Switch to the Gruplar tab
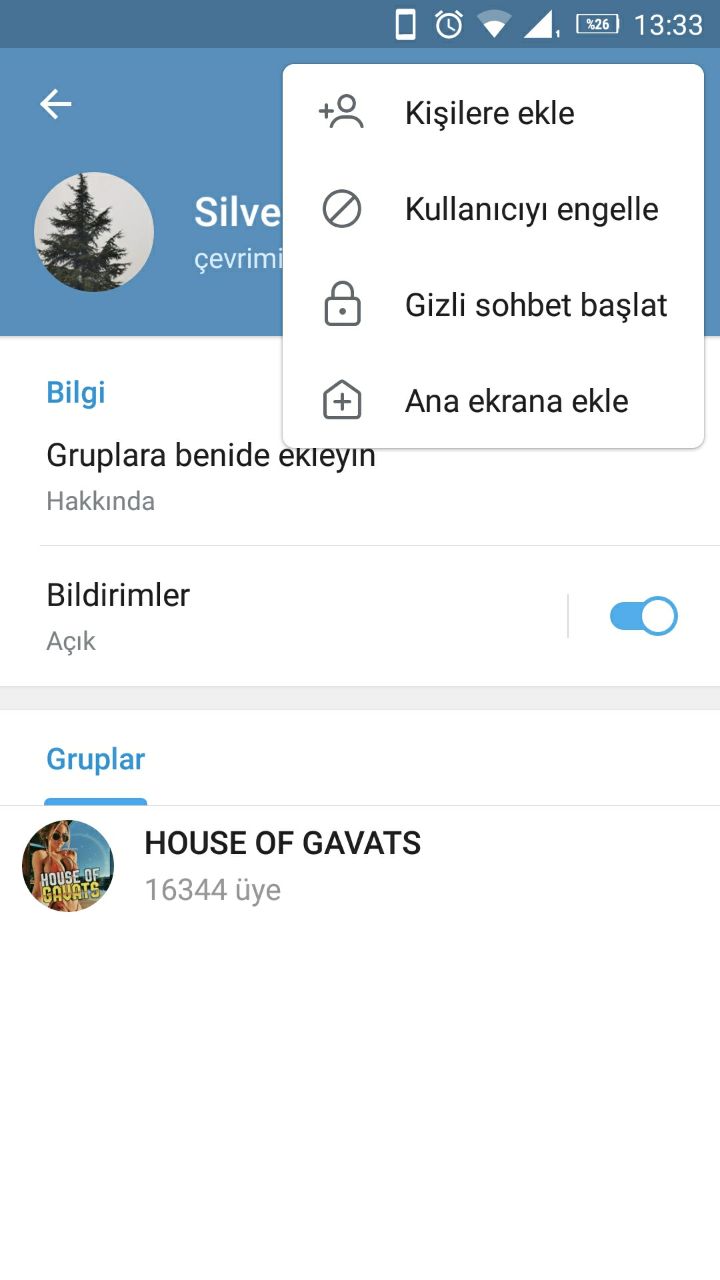720x1280 pixels. [x=95, y=759]
